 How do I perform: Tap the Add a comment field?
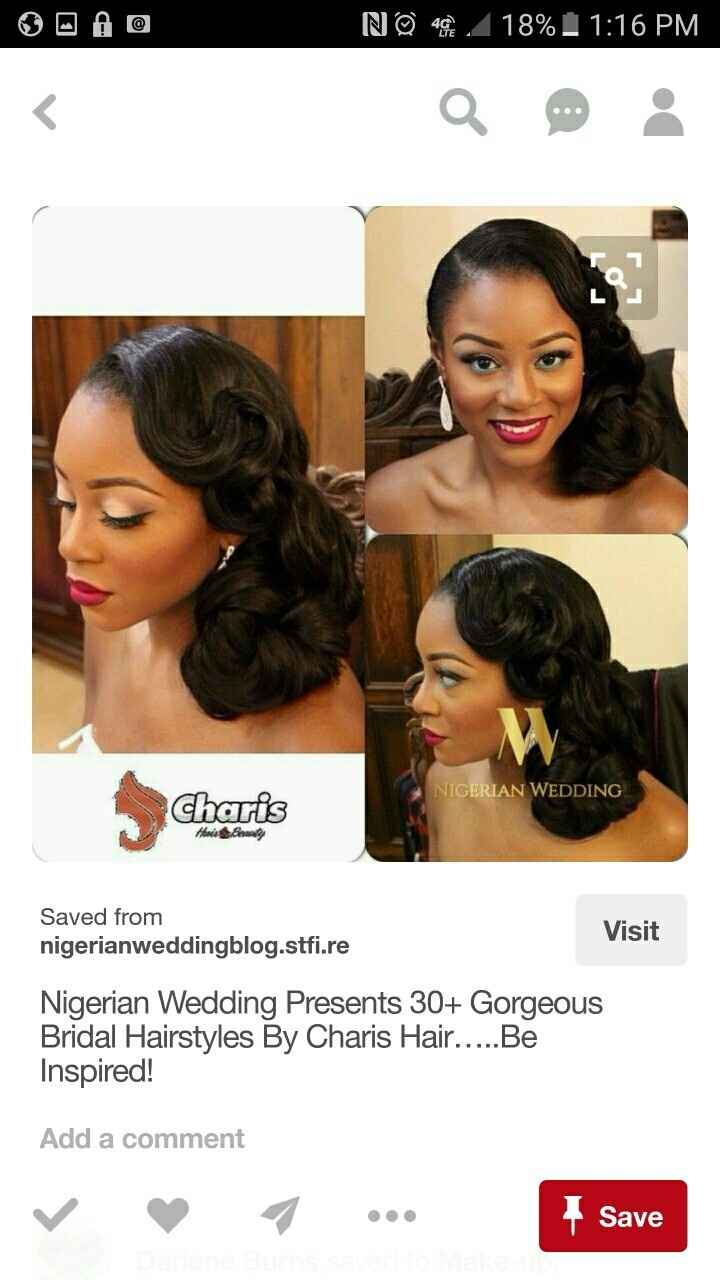coord(140,1137)
